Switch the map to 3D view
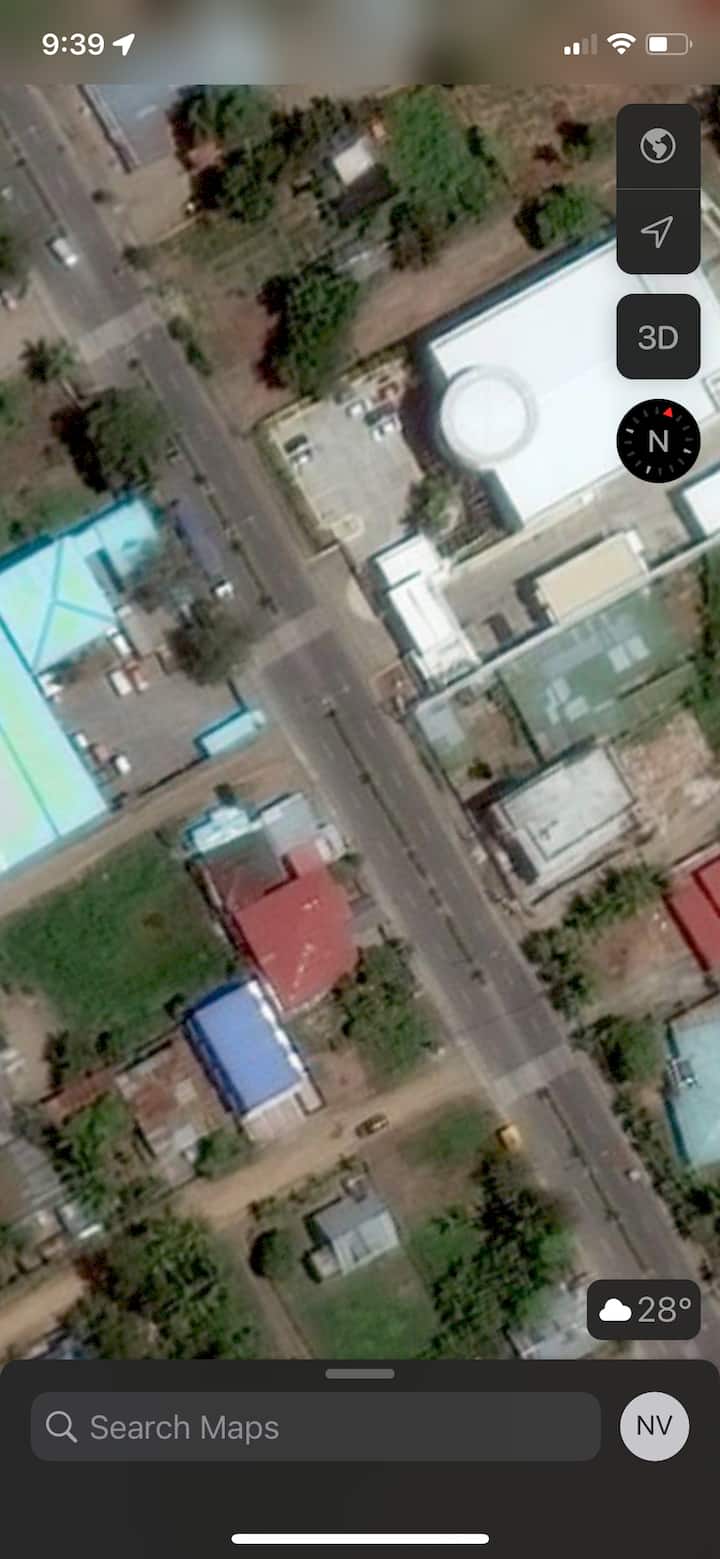 click(x=658, y=337)
